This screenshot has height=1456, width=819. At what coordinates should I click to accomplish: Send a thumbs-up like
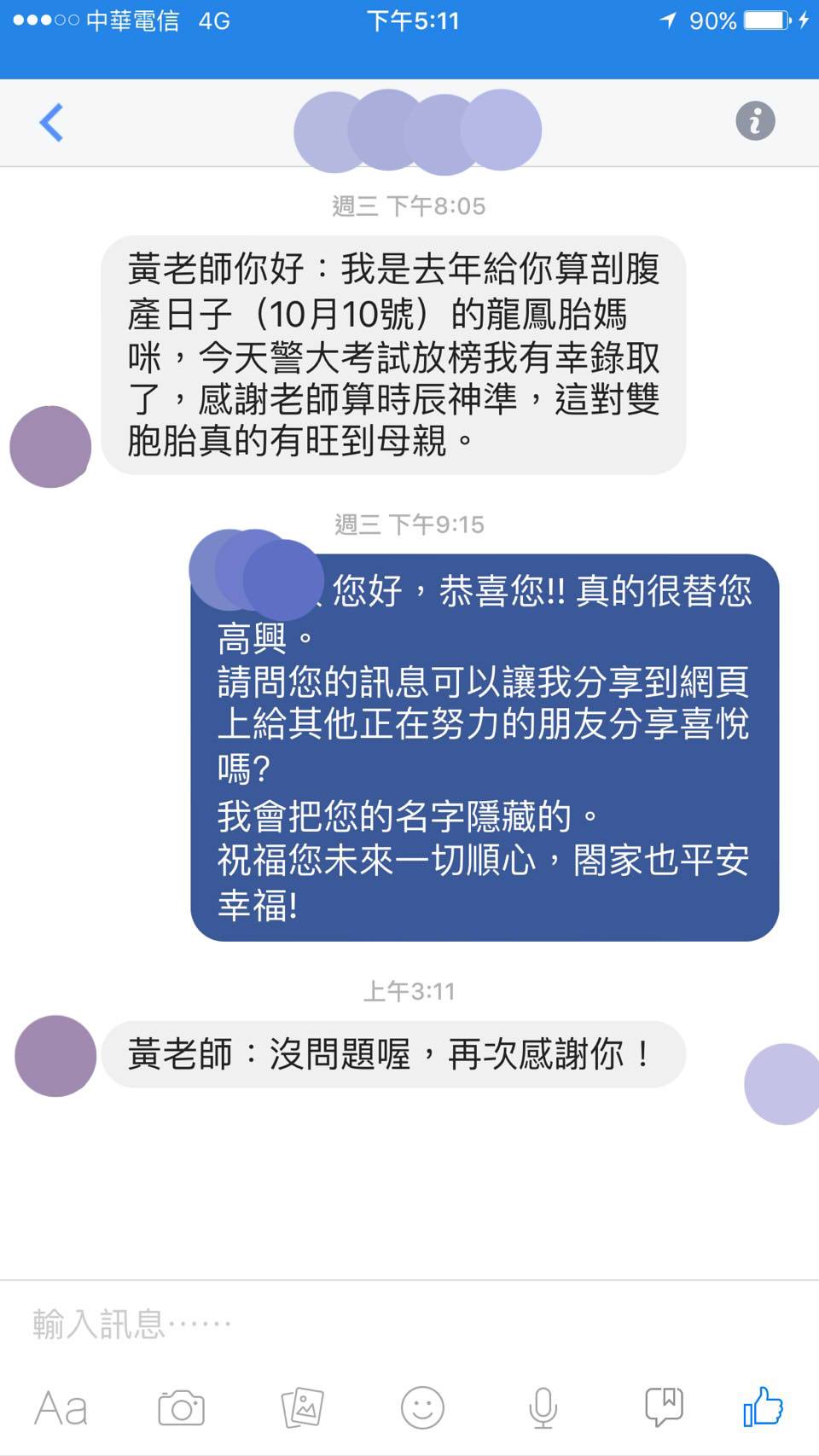(x=763, y=1406)
